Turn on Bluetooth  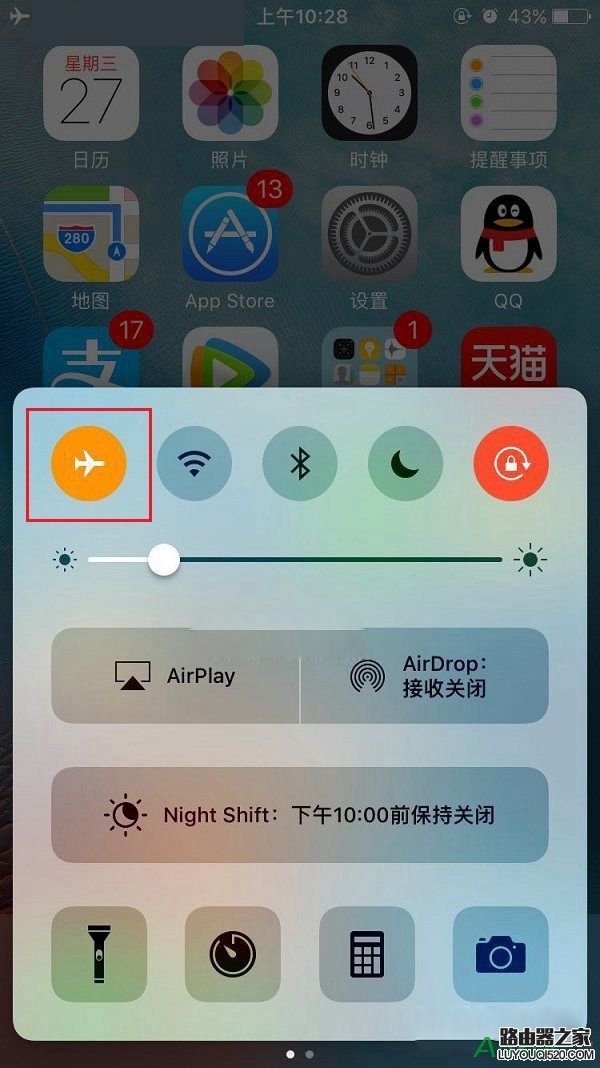[x=299, y=464]
